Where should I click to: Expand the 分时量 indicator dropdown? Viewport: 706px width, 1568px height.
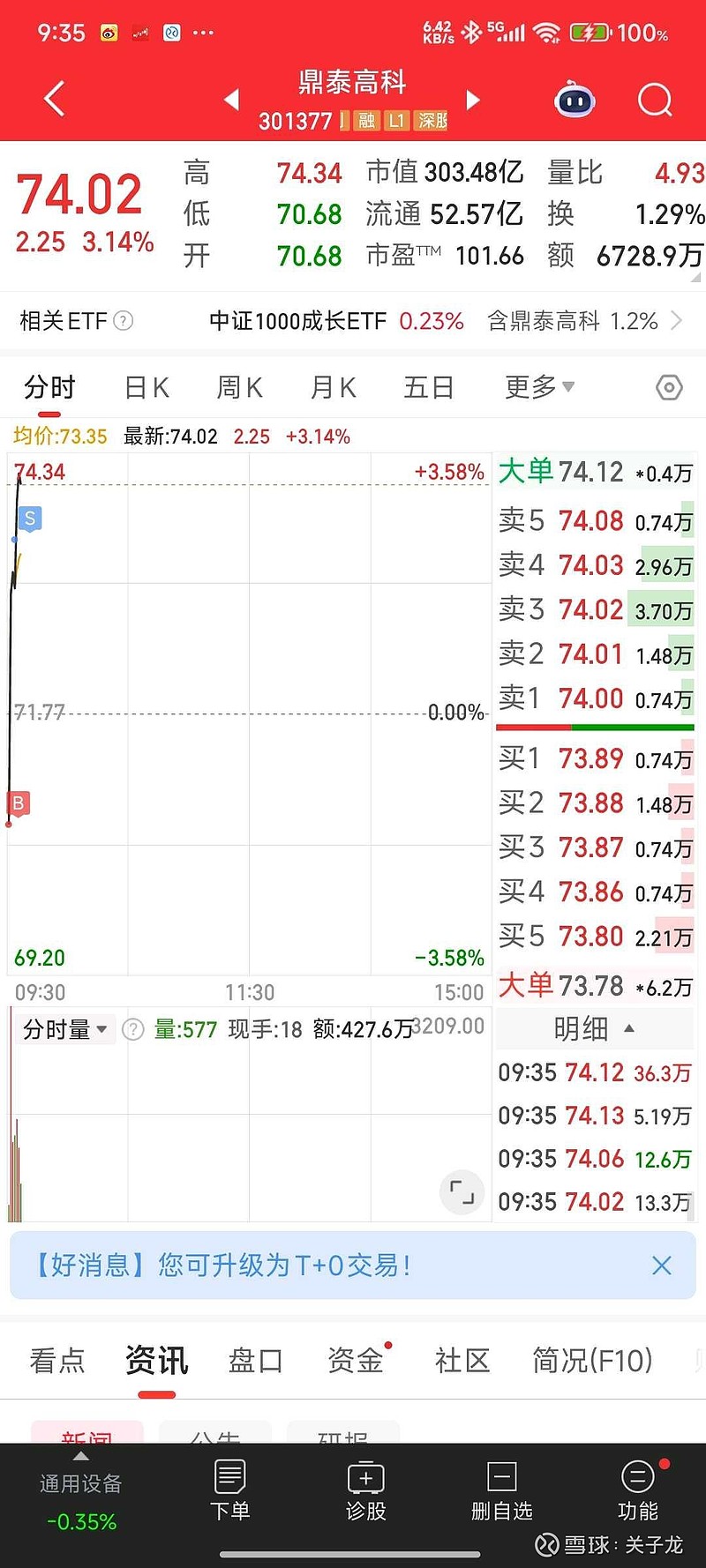coord(65,1029)
